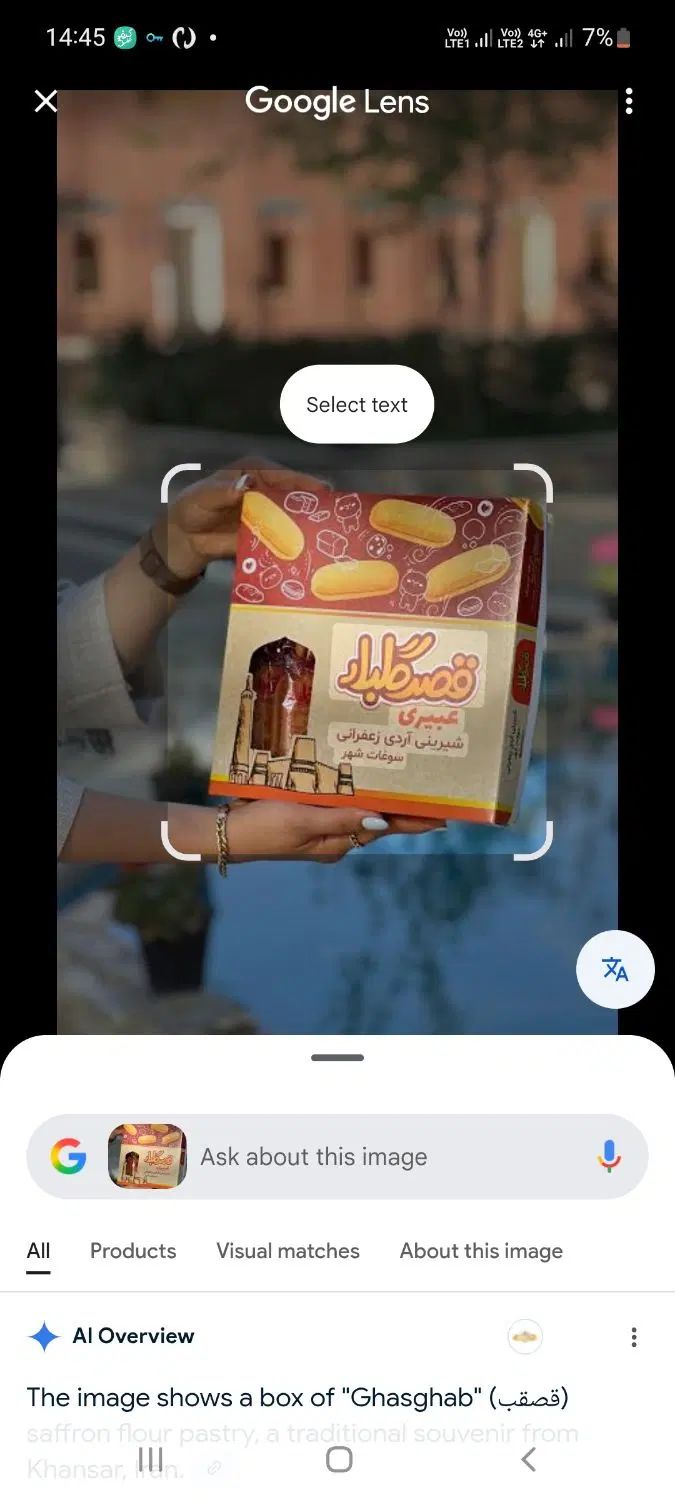Open the AI Overview source icon
This screenshot has width=675, height=1500.
click(x=525, y=1337)
